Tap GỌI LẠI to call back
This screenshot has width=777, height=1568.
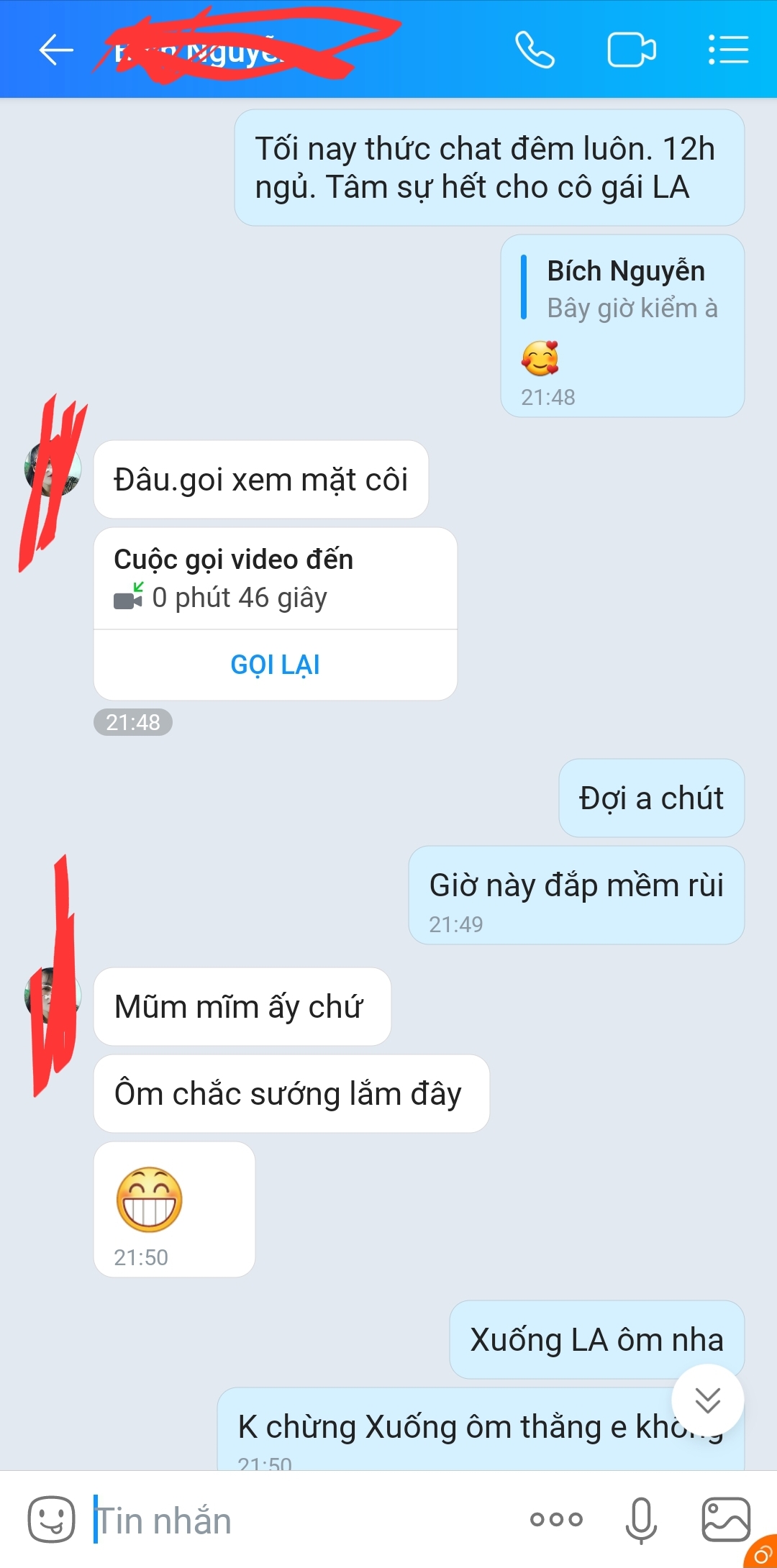(x=275, y=665)
